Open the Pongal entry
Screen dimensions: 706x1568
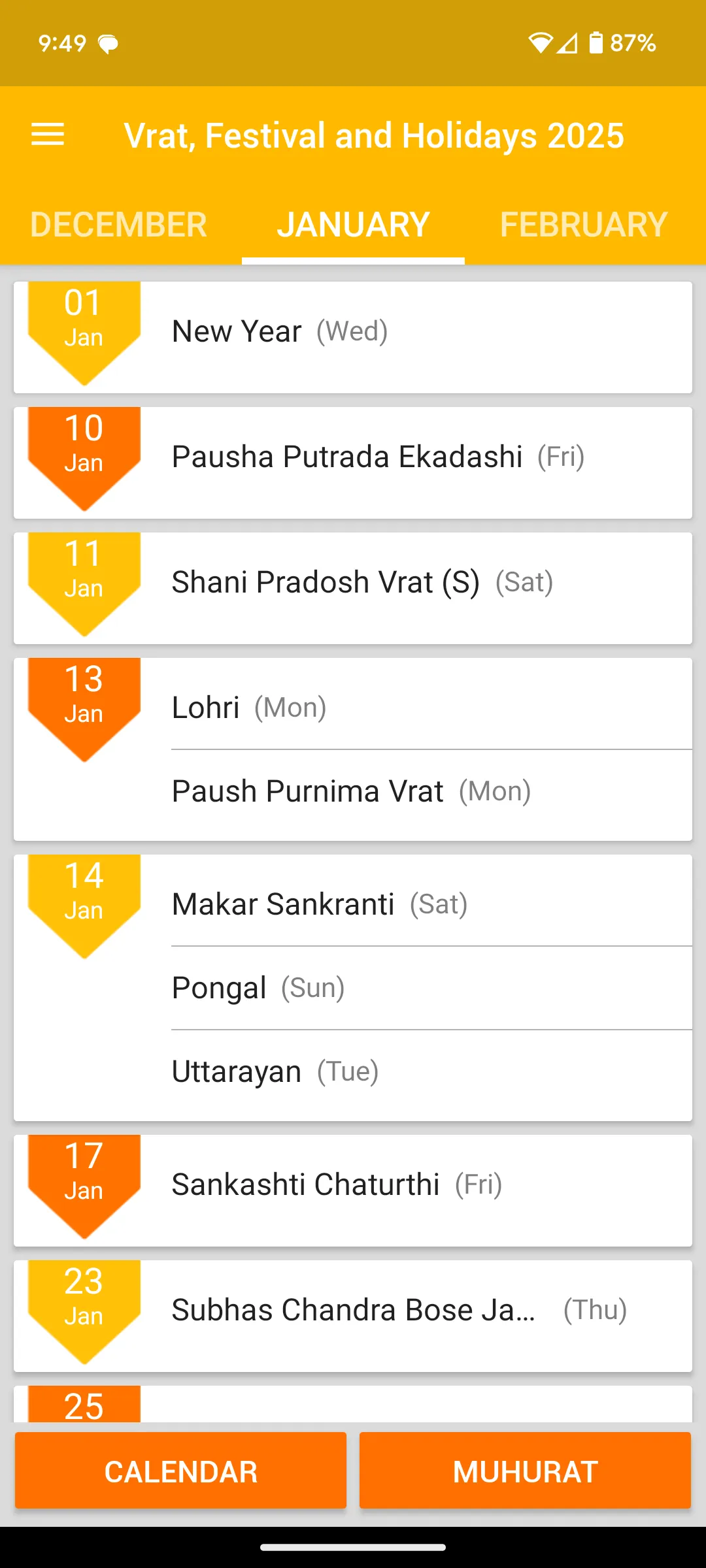(258, 987)
